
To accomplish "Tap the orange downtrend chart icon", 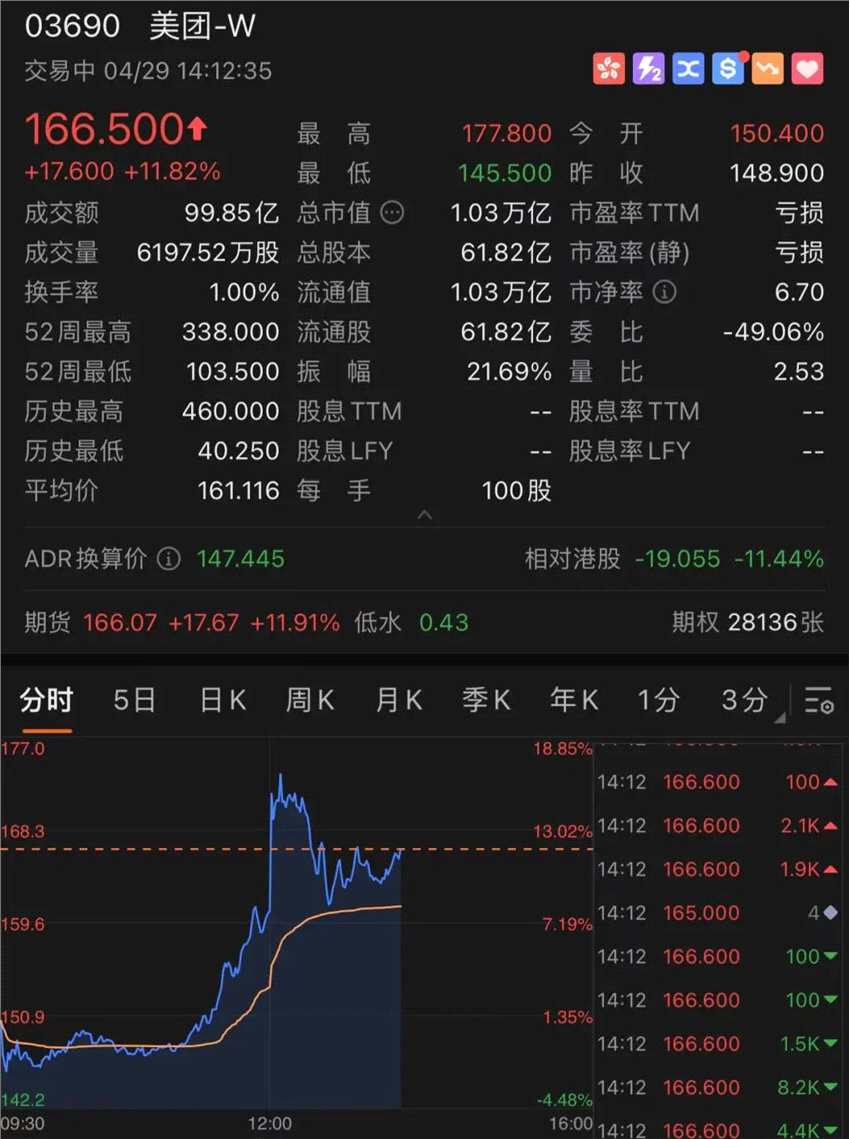I will 767,69.
